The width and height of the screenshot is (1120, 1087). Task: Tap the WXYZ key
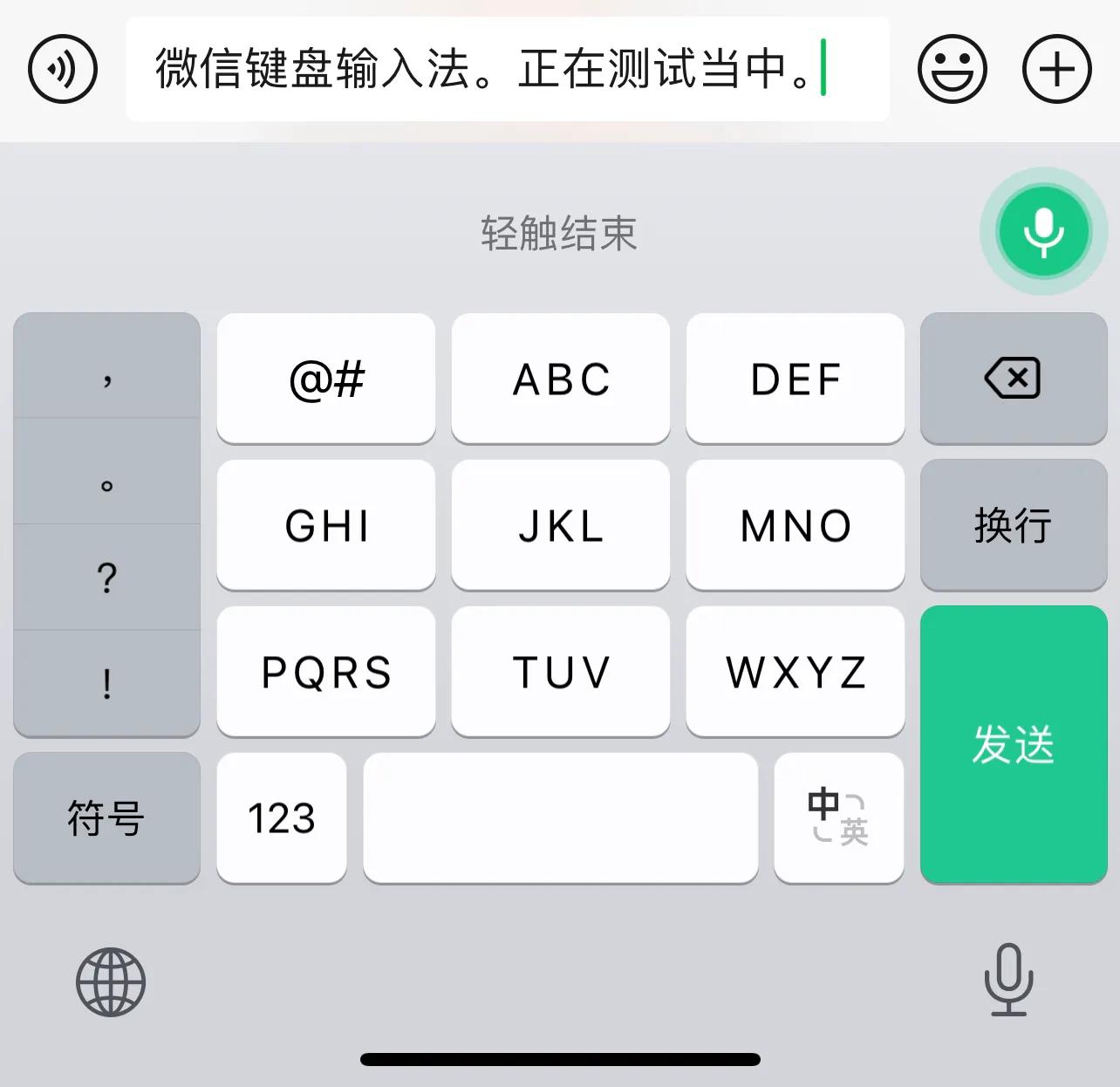(796, 672)
